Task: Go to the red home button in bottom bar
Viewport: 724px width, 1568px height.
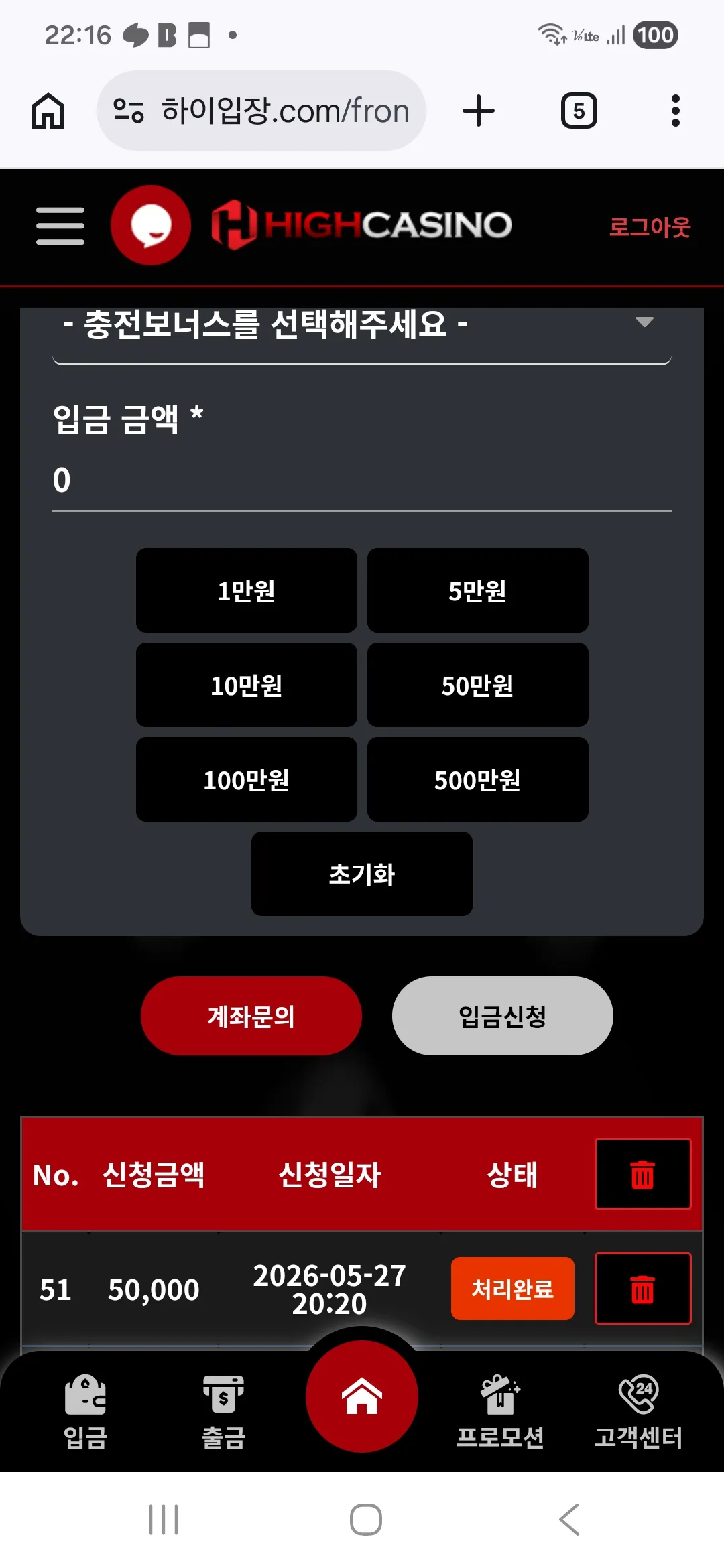Action: point(362,1396)
